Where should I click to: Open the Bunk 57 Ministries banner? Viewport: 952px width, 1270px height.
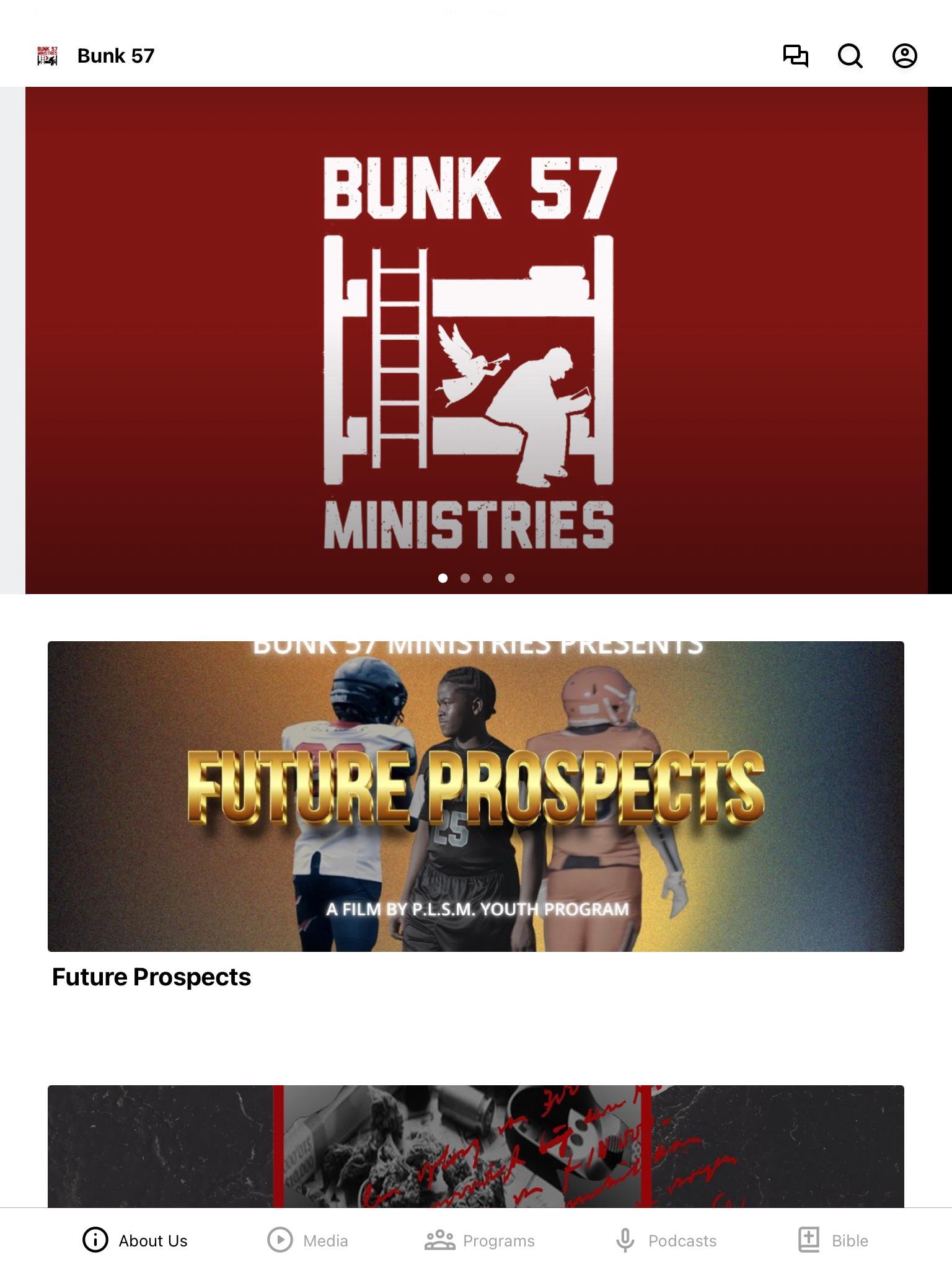475,340
